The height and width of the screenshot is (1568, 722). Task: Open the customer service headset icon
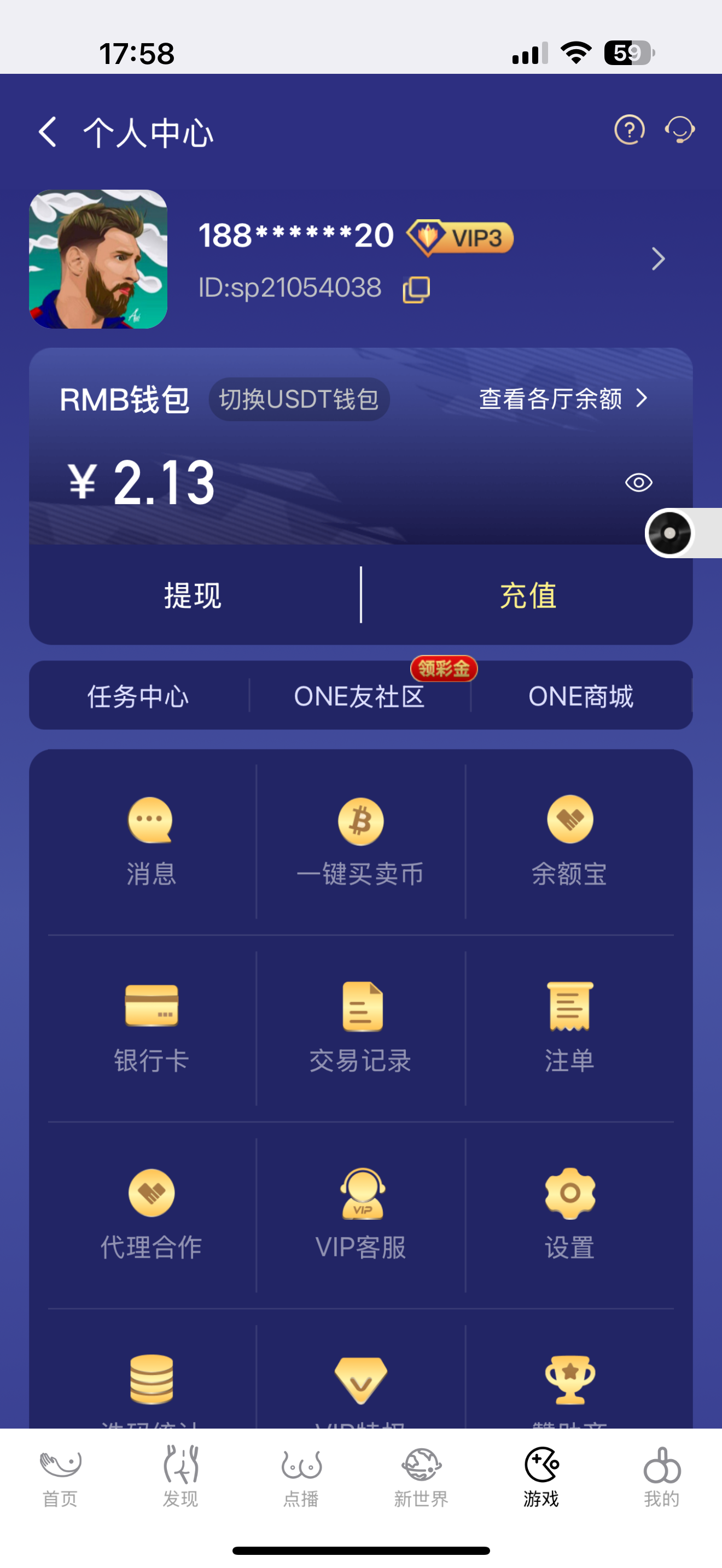tap(679, 130)
